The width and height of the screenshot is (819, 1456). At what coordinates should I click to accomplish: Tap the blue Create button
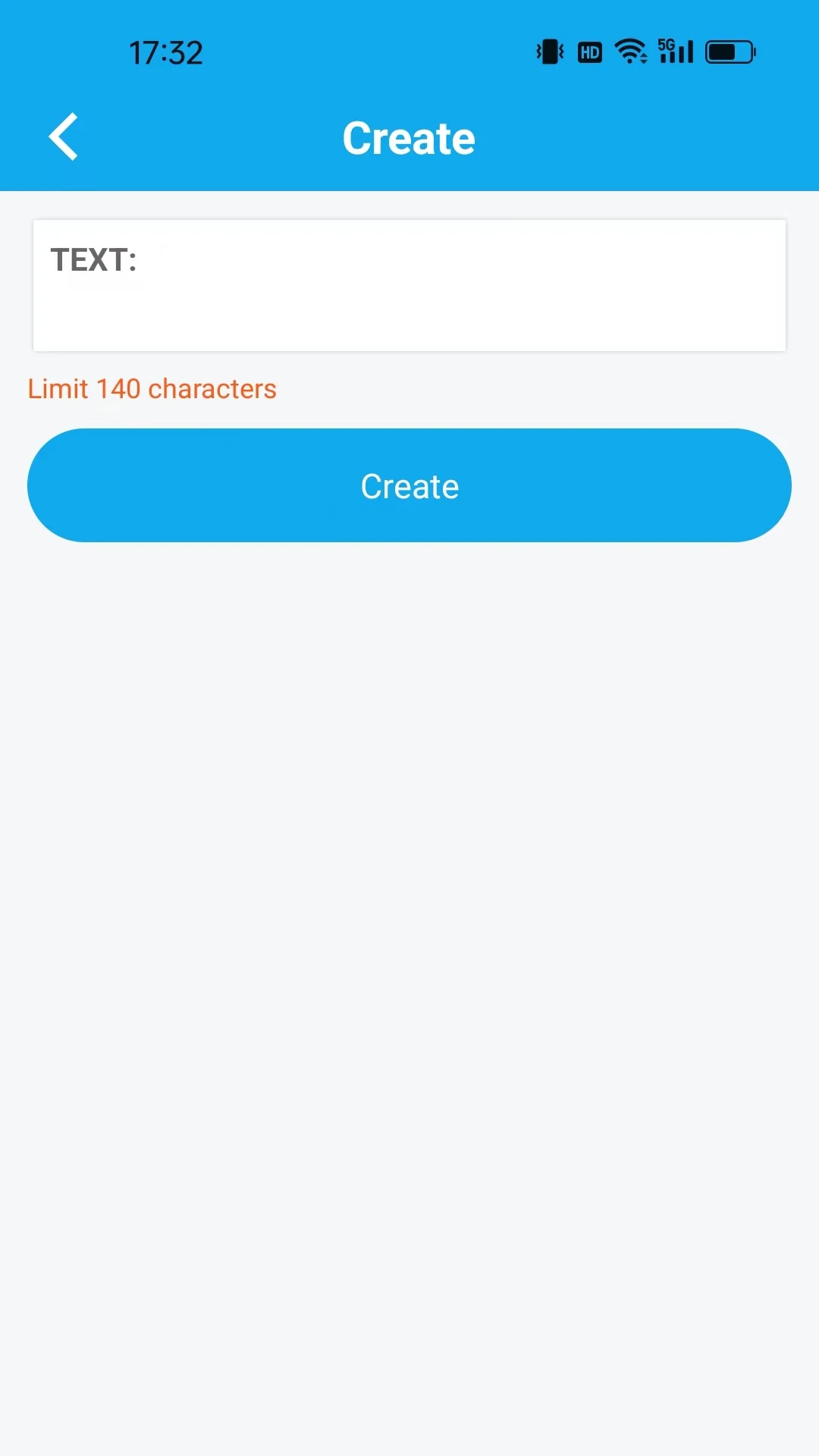(x=409, y=485)
